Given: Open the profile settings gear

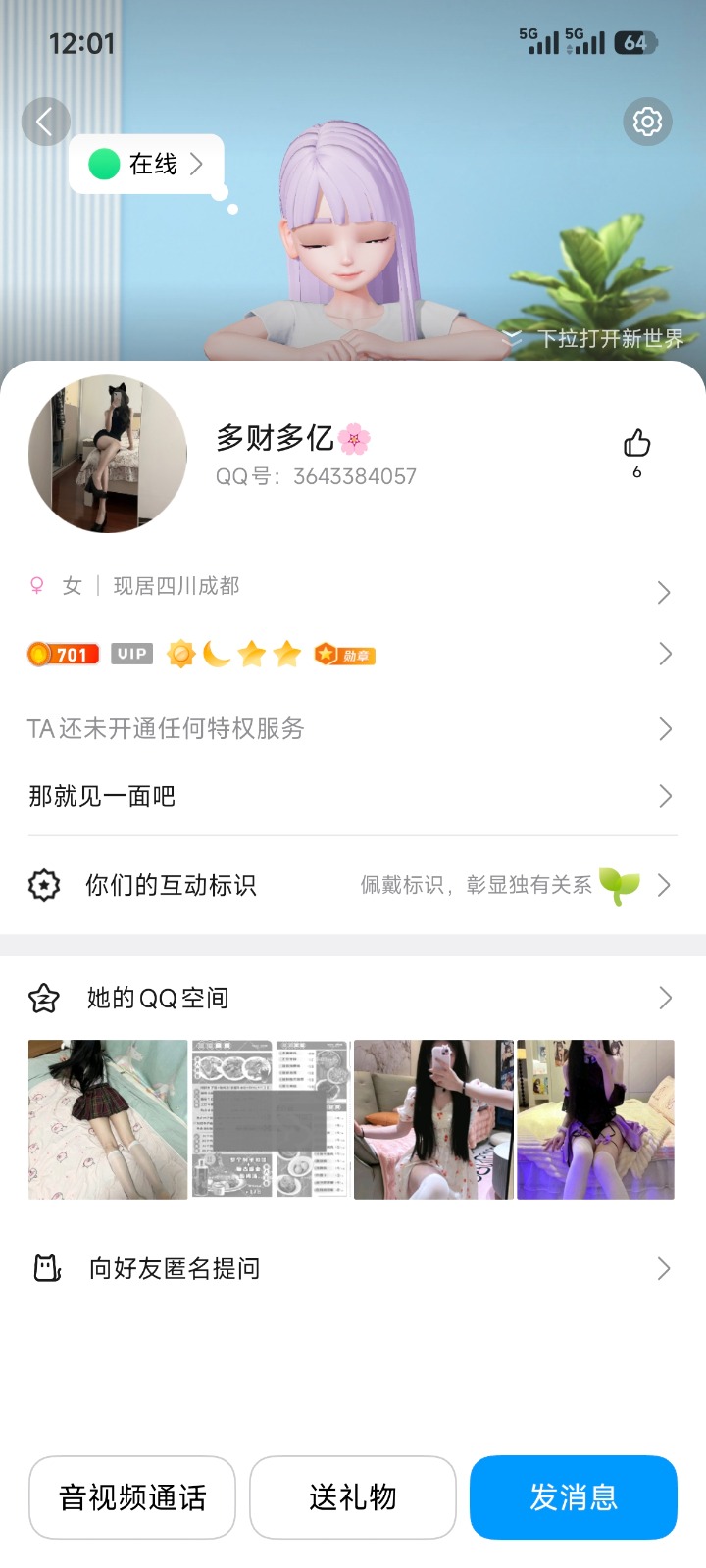Looking at the screenshot, I should tap(647, 122).
